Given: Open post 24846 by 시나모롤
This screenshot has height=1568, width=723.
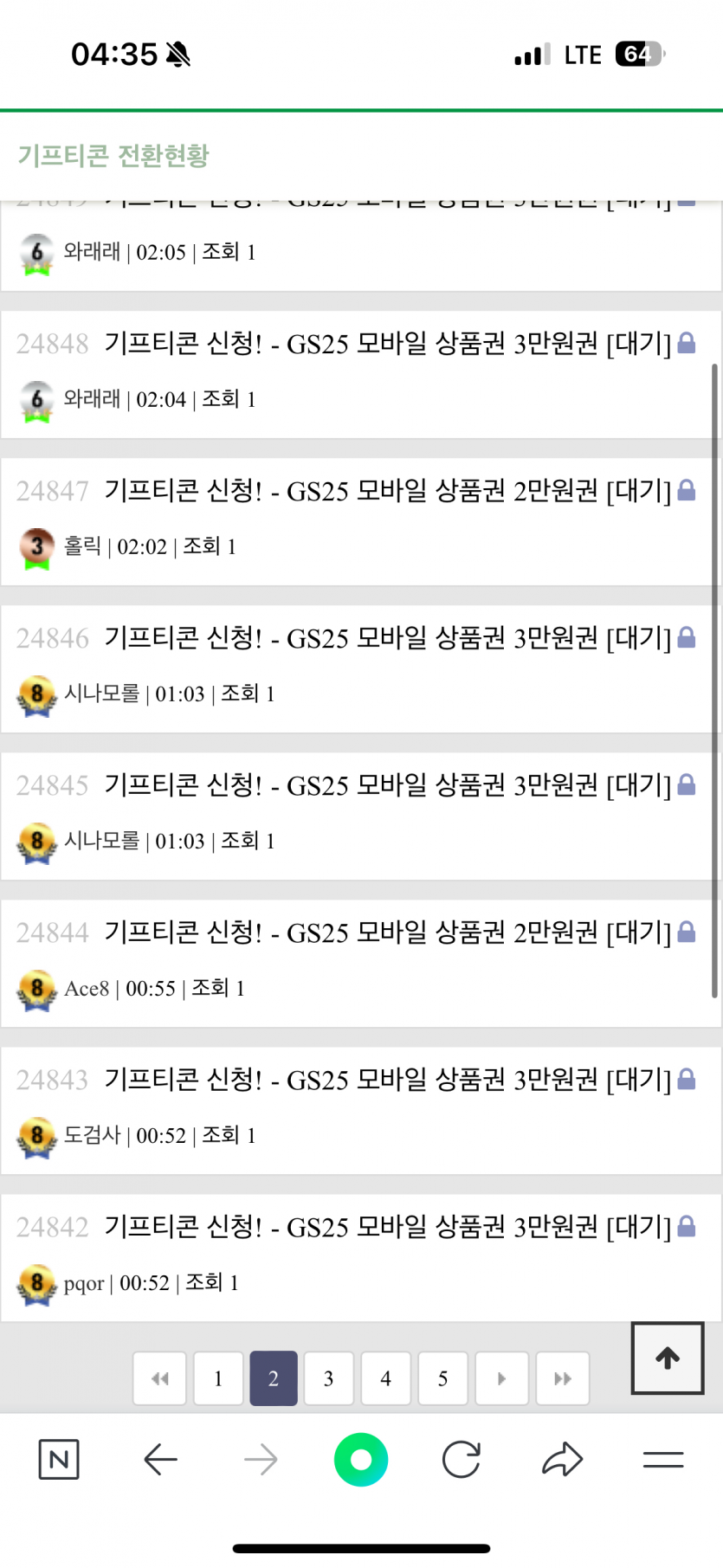Looking at the screenshot, I should tap(387, 638).
